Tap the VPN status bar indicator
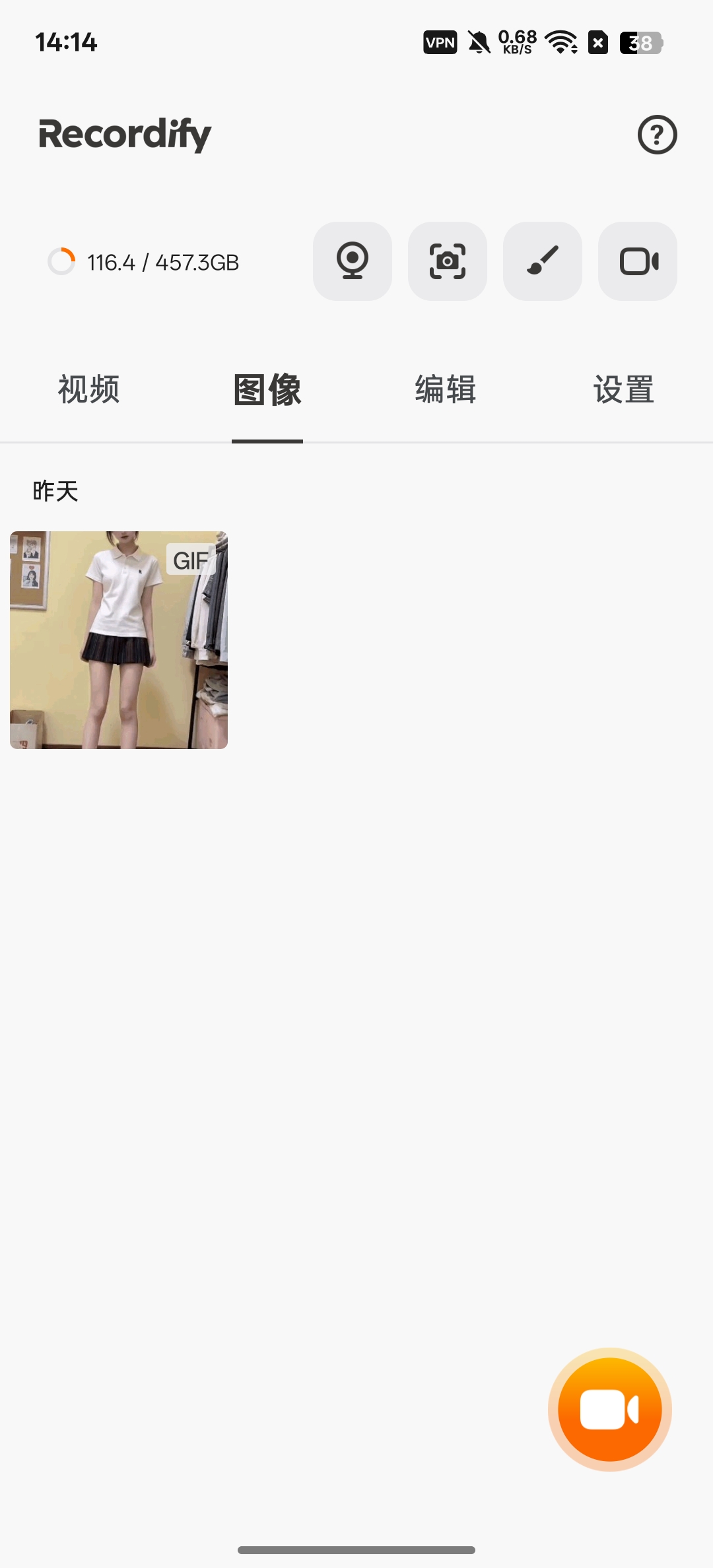 coord(440,42)
